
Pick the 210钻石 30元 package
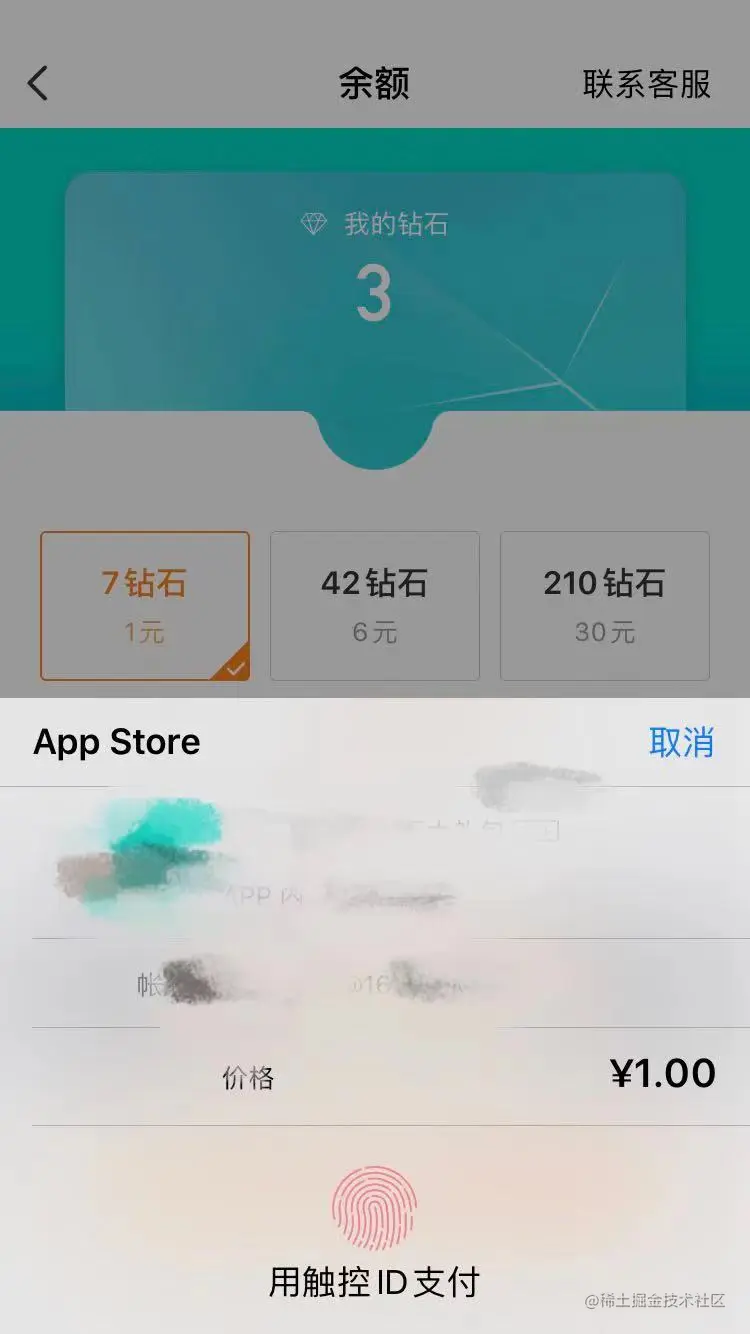click(604, 605)
